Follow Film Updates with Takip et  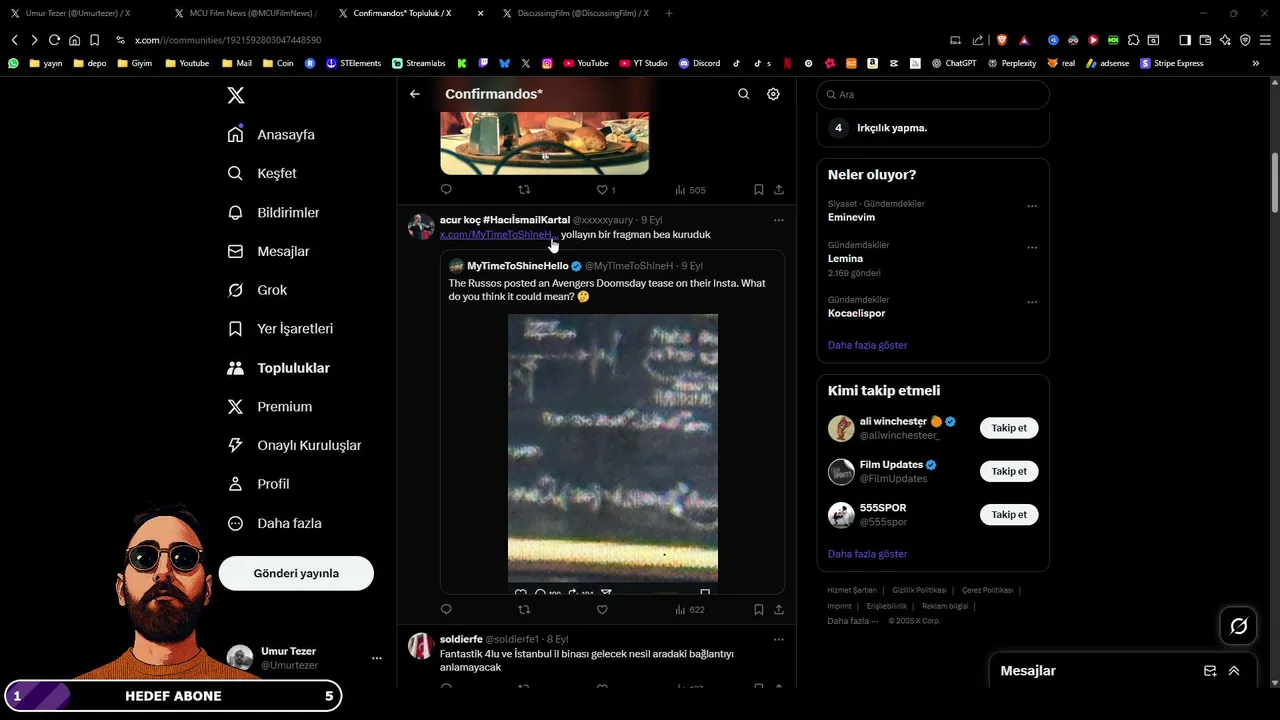(1008, 471)
